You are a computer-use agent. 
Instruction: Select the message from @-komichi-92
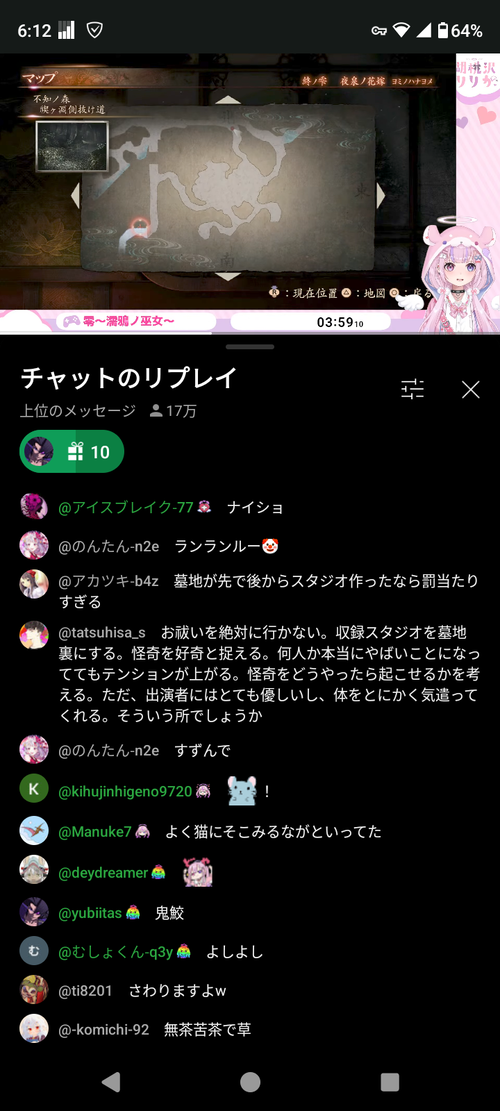[250, 1030]
